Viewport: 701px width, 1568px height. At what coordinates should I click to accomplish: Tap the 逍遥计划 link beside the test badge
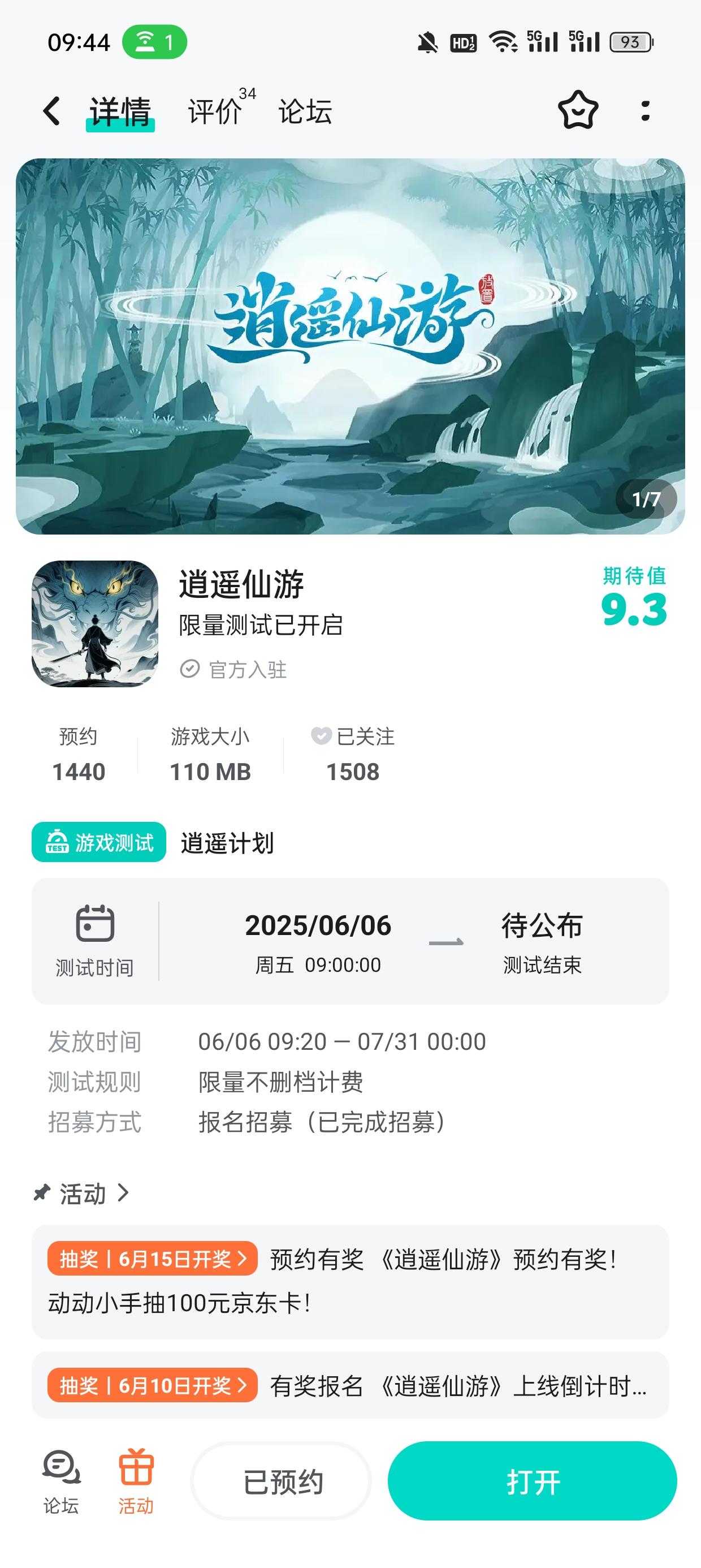click(228, 842)
